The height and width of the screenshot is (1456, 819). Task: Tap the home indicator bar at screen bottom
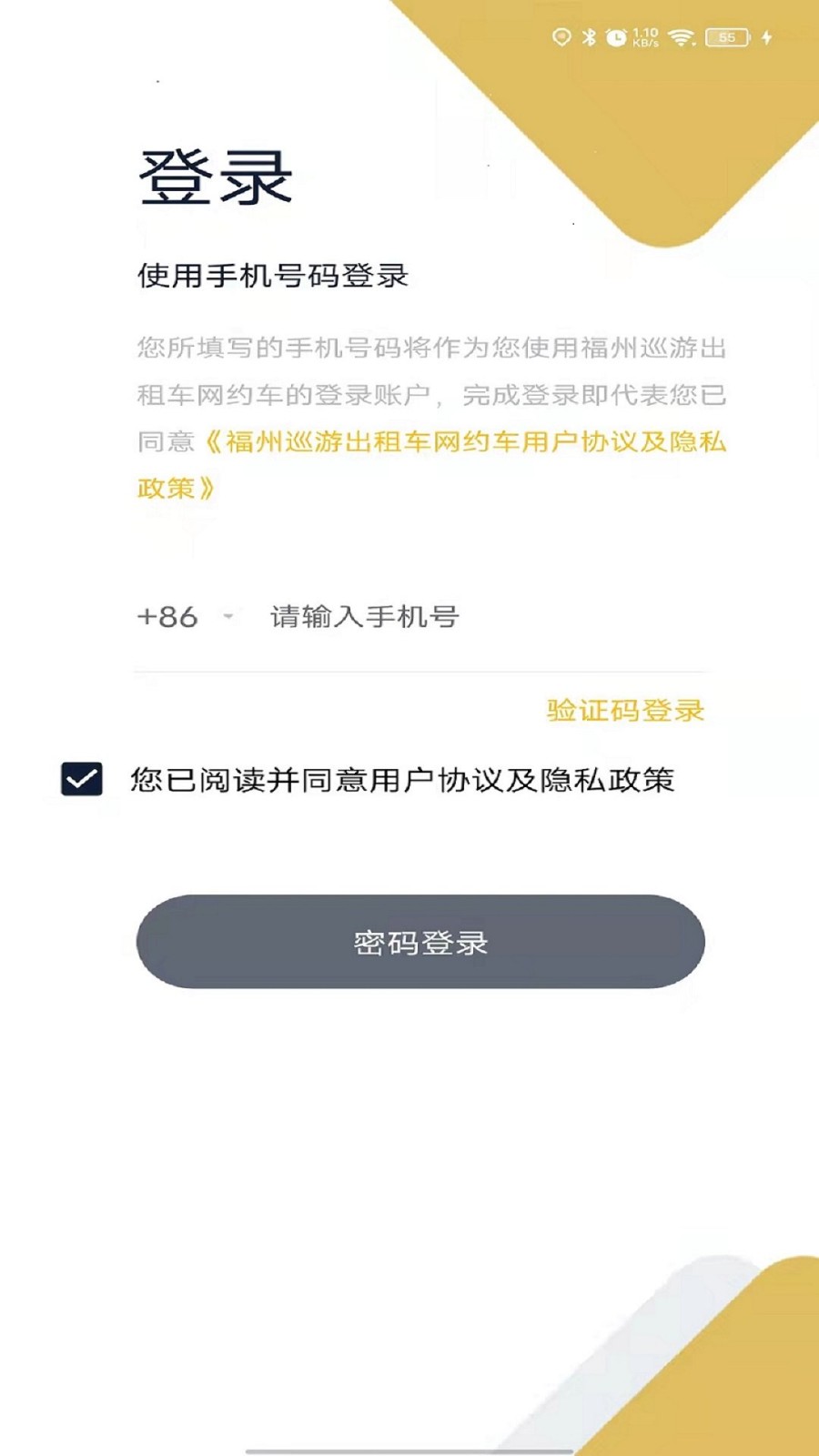(409, 1449)
